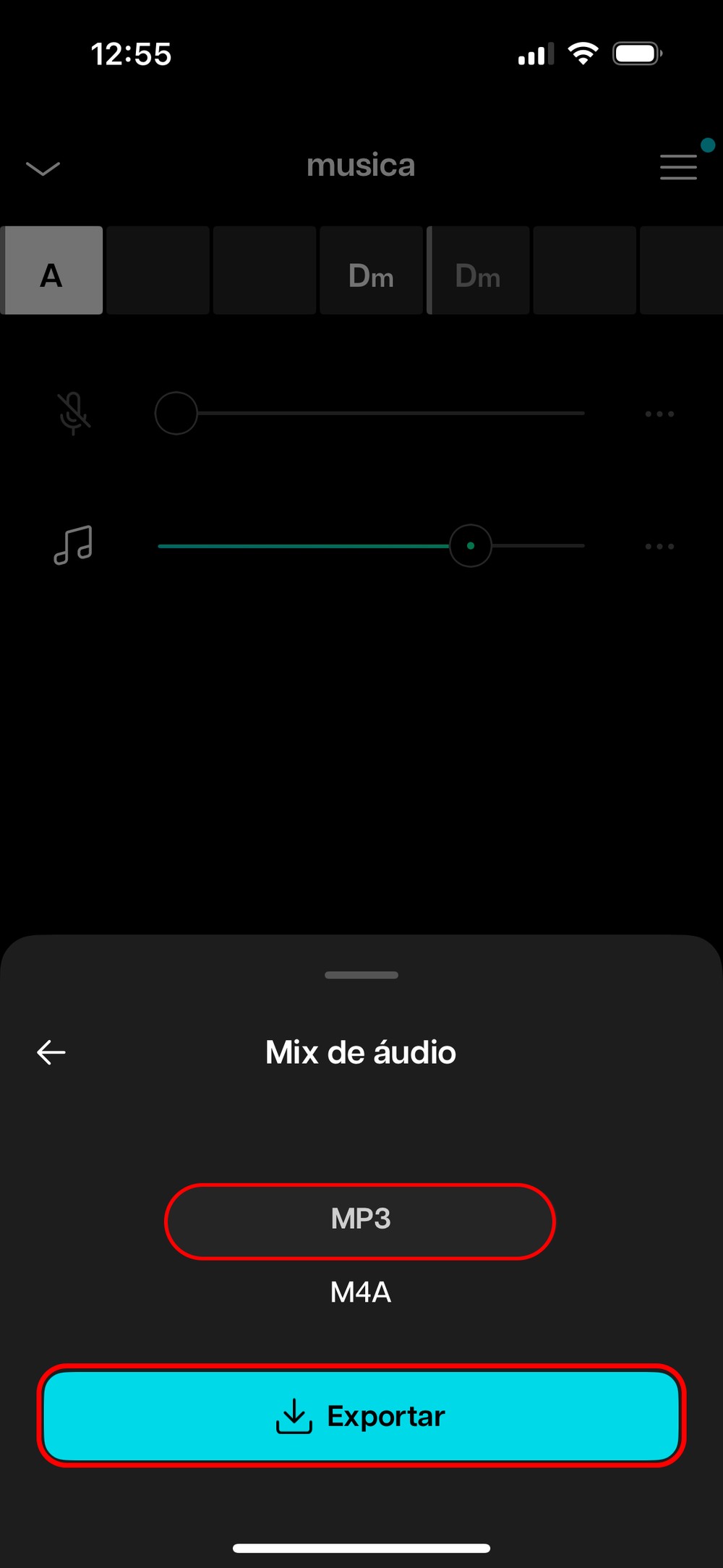
Task: Open the hamburger menu
Action: (678, 167)
